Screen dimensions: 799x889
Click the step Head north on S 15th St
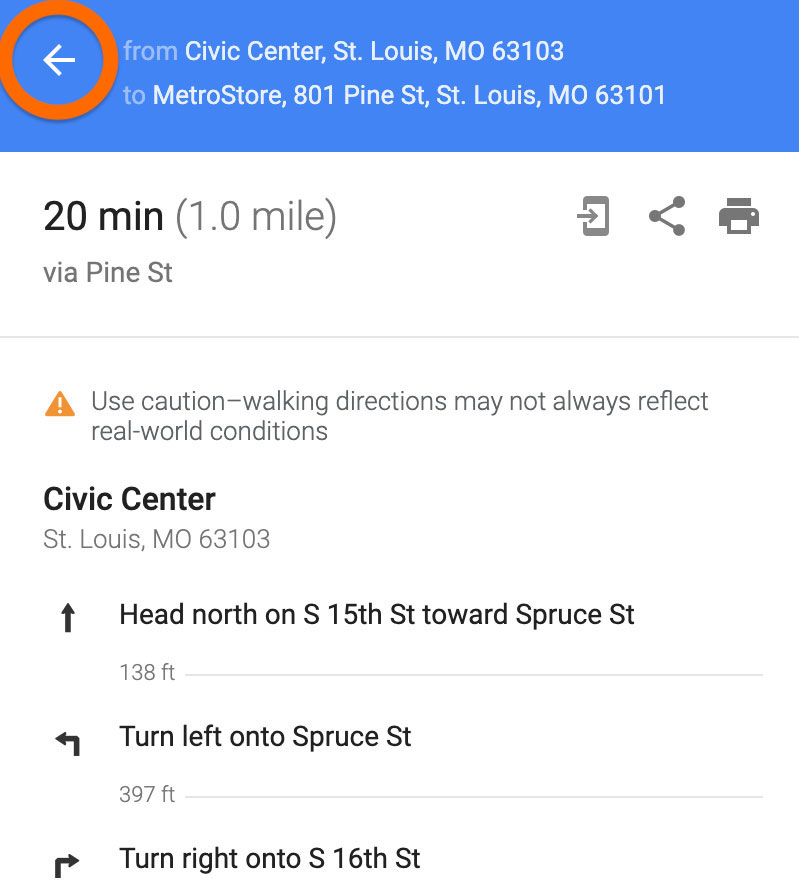(x=376, y=615)
